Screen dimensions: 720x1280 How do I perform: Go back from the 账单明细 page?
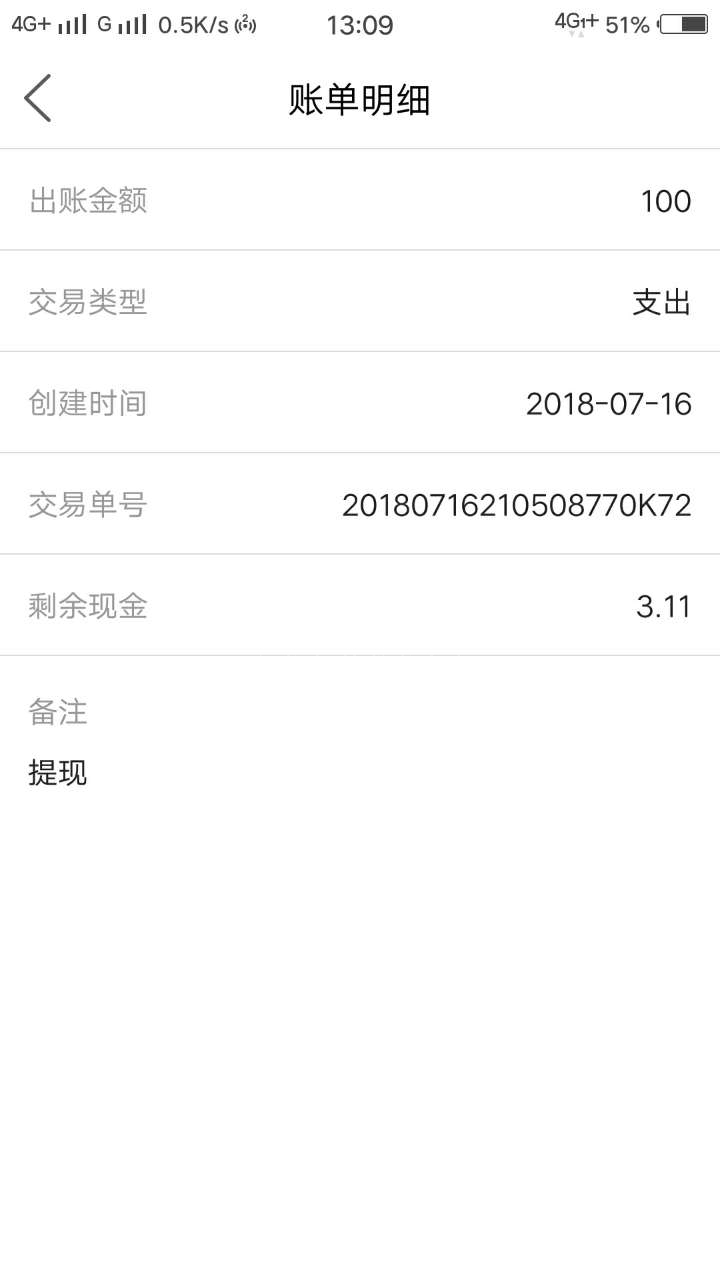[x=37, y=99]
